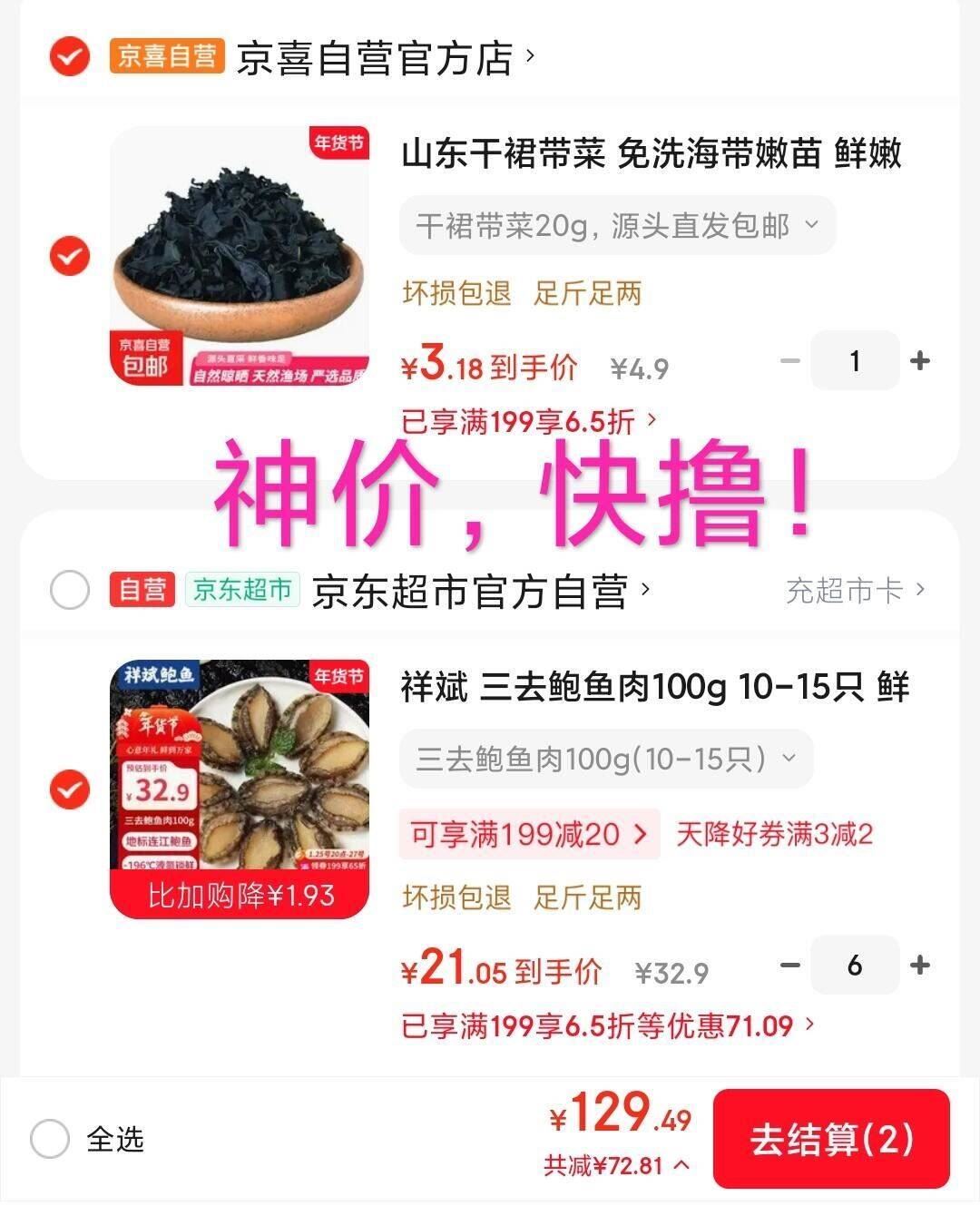Check the 全选 select-all option
This screenshot has height=1206, width=980.
coord(50,1139)
